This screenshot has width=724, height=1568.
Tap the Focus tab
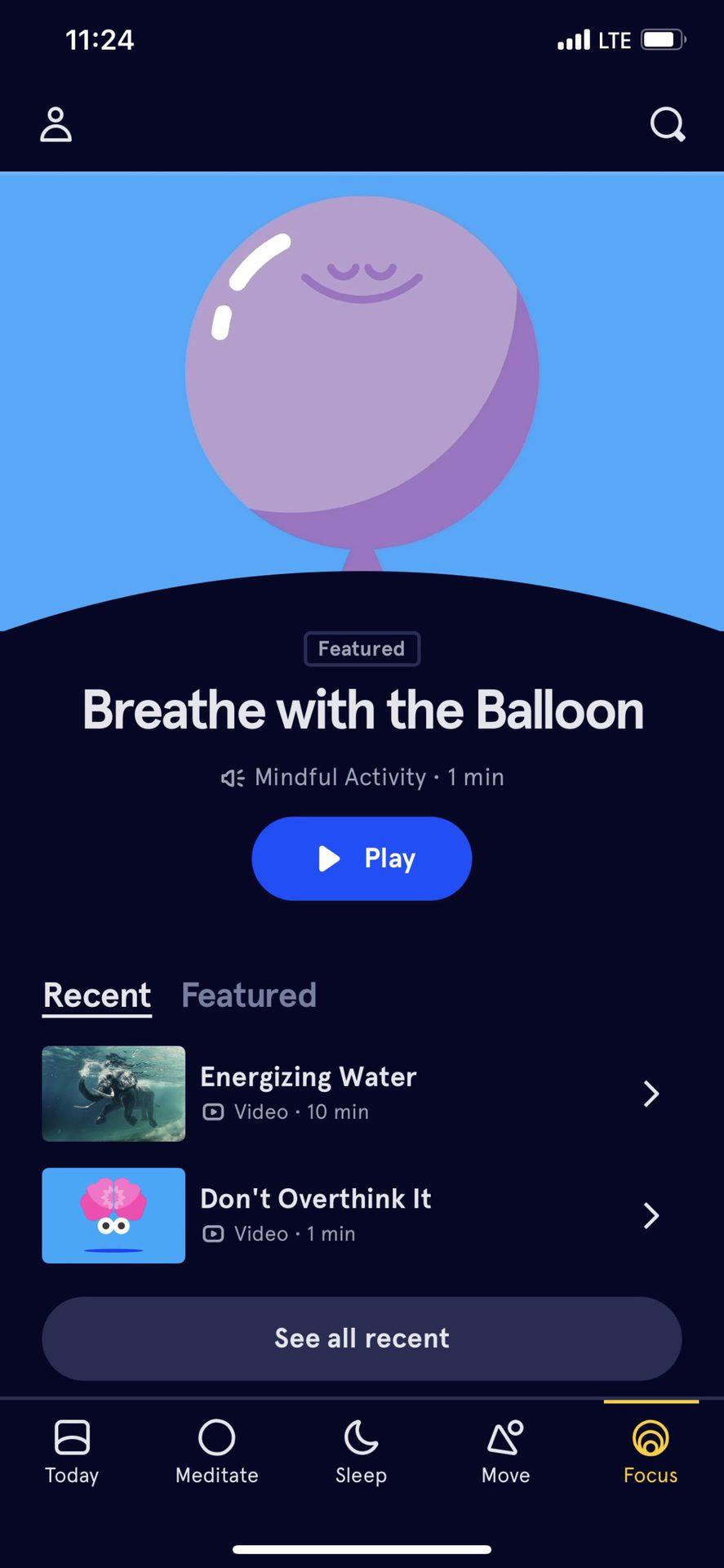pos(651,1452)
